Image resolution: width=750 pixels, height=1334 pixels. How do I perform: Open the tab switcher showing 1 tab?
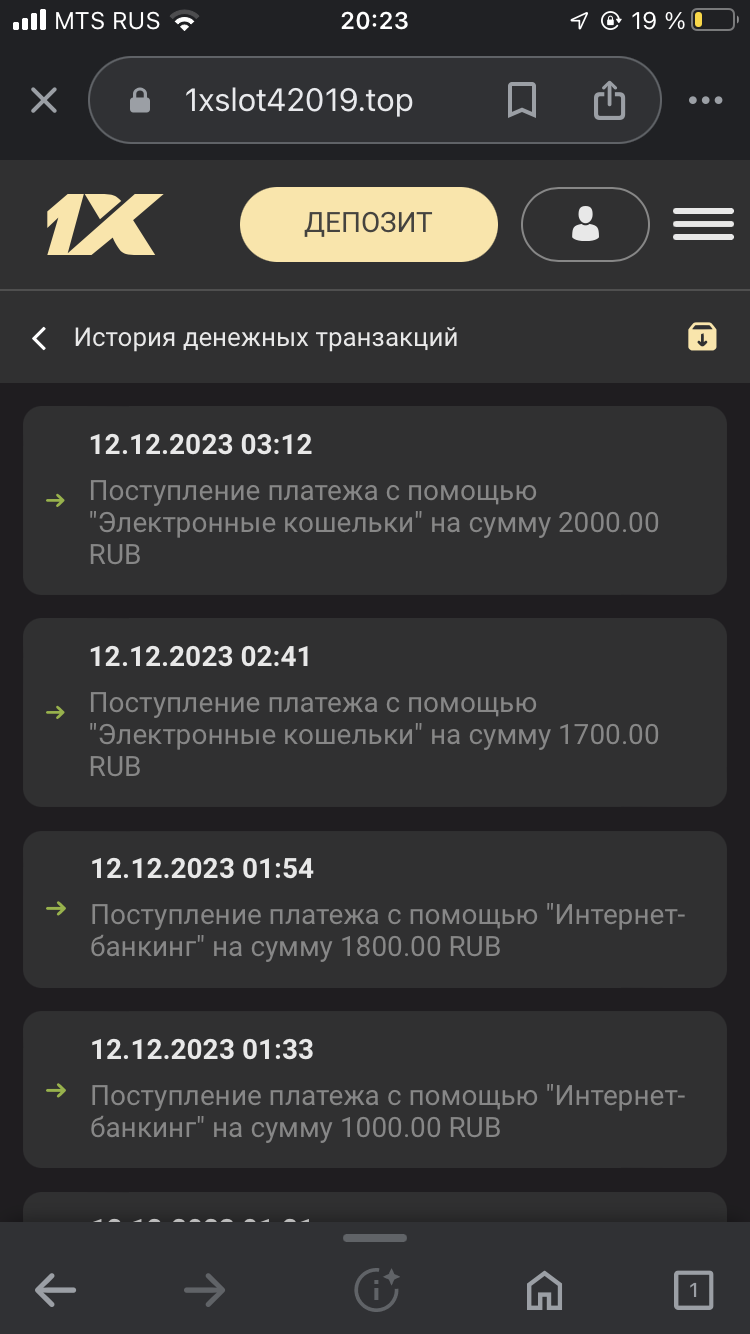coord(693,1291)
